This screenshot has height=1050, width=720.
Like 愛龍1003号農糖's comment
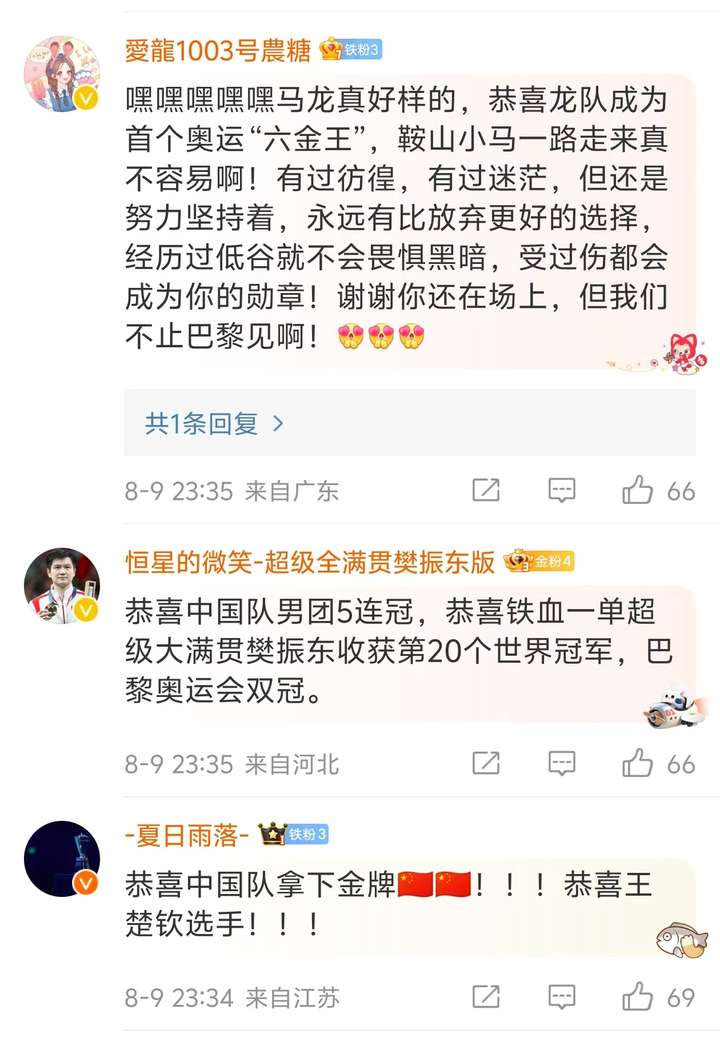(638, 490)
